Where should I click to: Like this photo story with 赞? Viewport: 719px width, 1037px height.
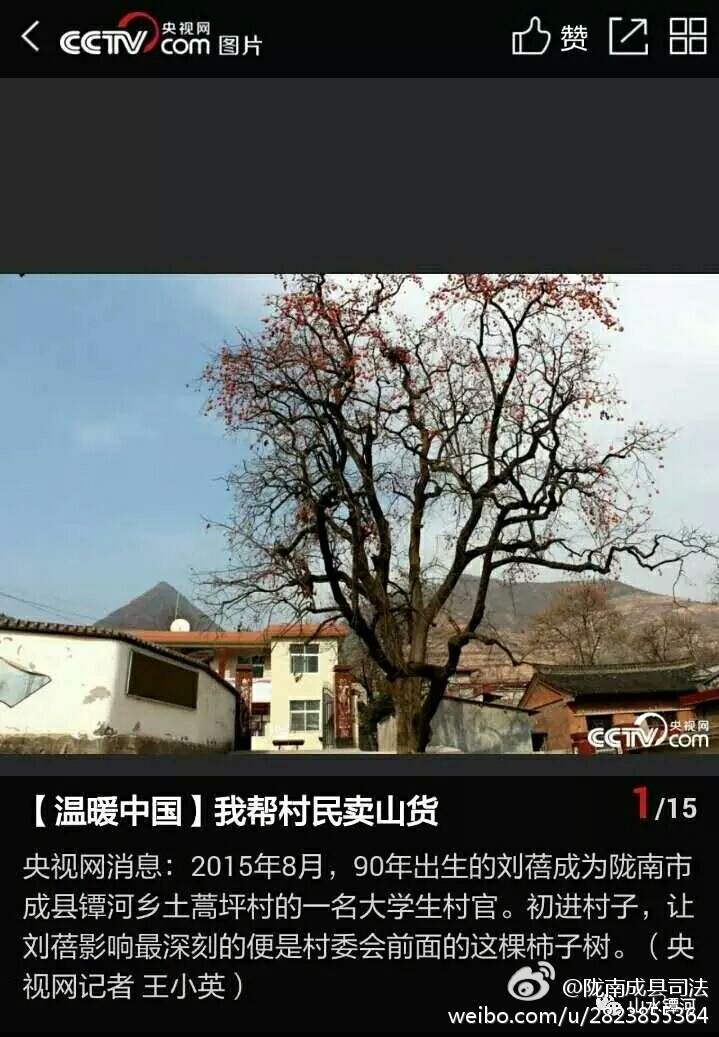coord(549,37)
